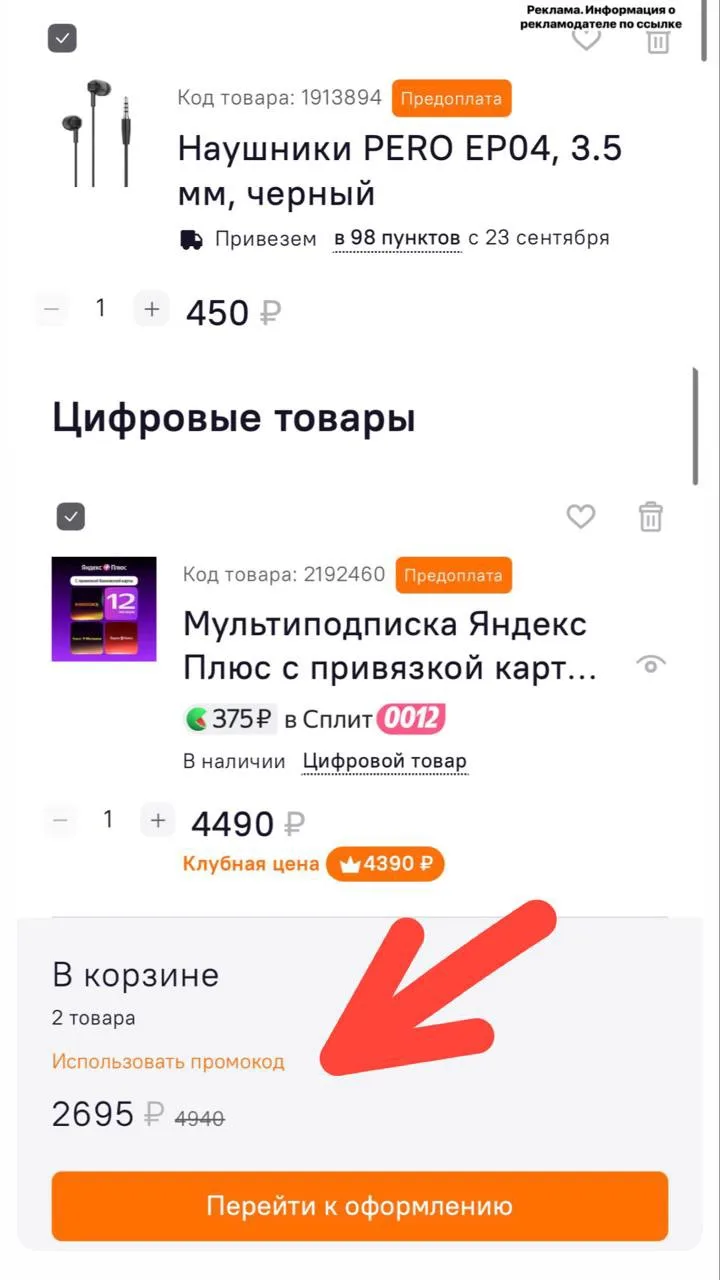
Task: Add Яндекс Плюс subscription to favorites
Action: pos(581,517)
